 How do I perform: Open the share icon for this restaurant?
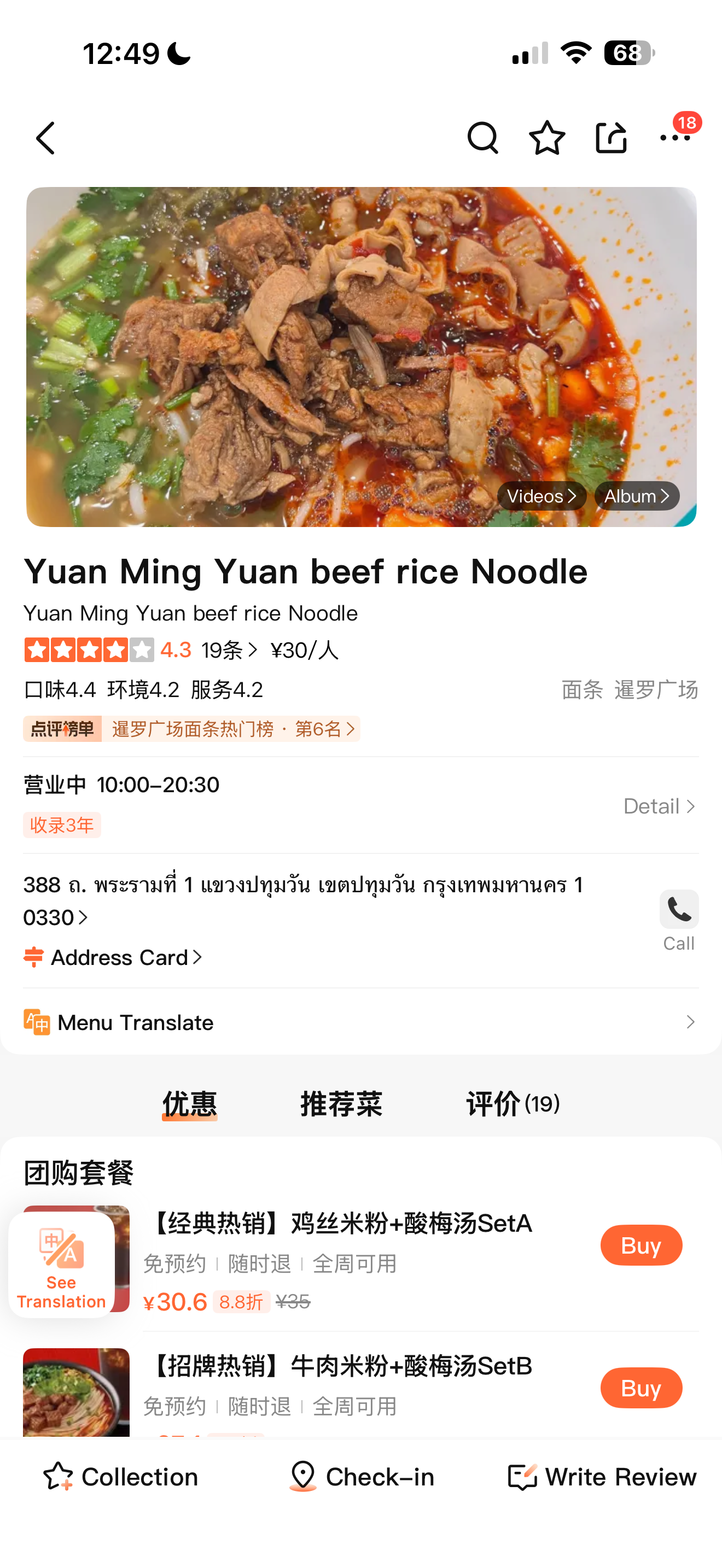(611, 138)
